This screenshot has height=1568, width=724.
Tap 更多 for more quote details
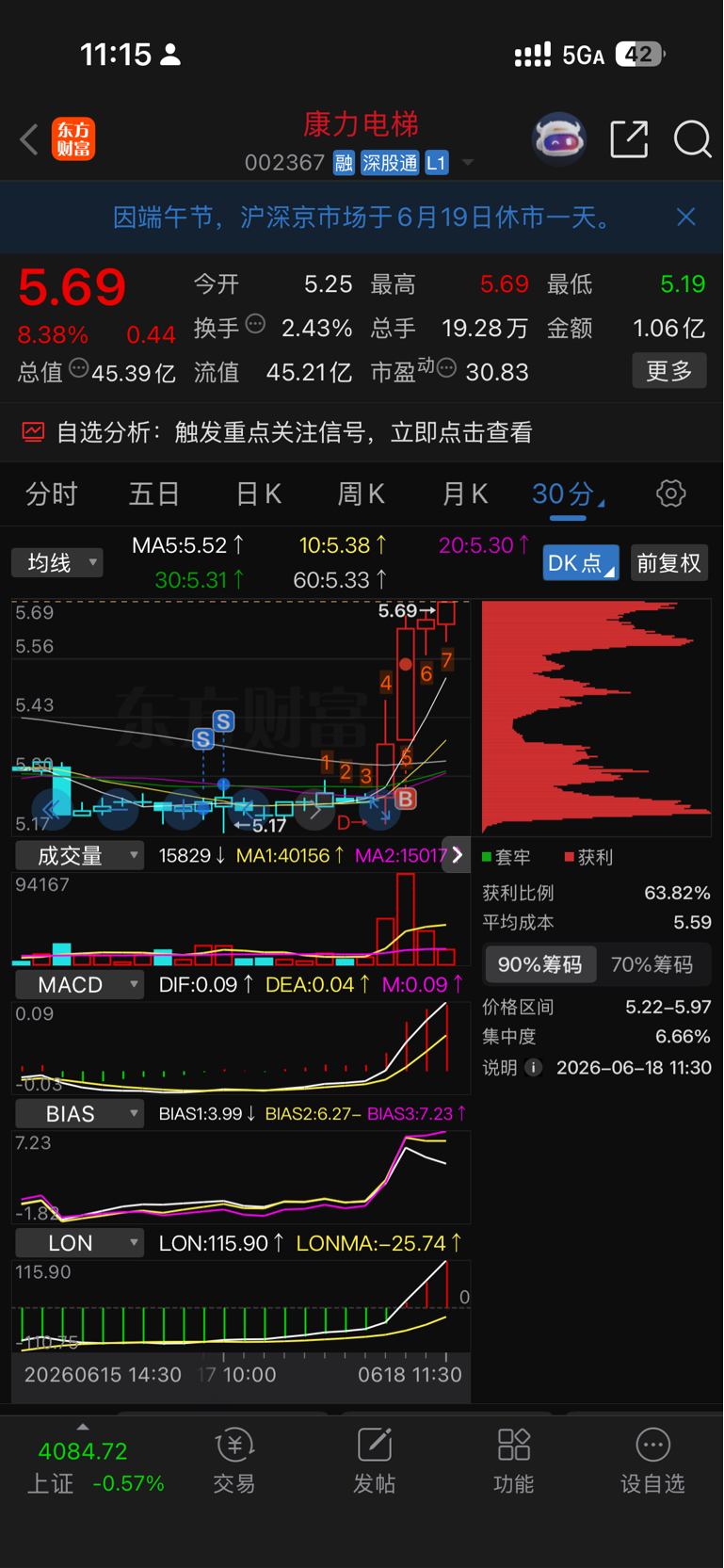coord(669,371)
